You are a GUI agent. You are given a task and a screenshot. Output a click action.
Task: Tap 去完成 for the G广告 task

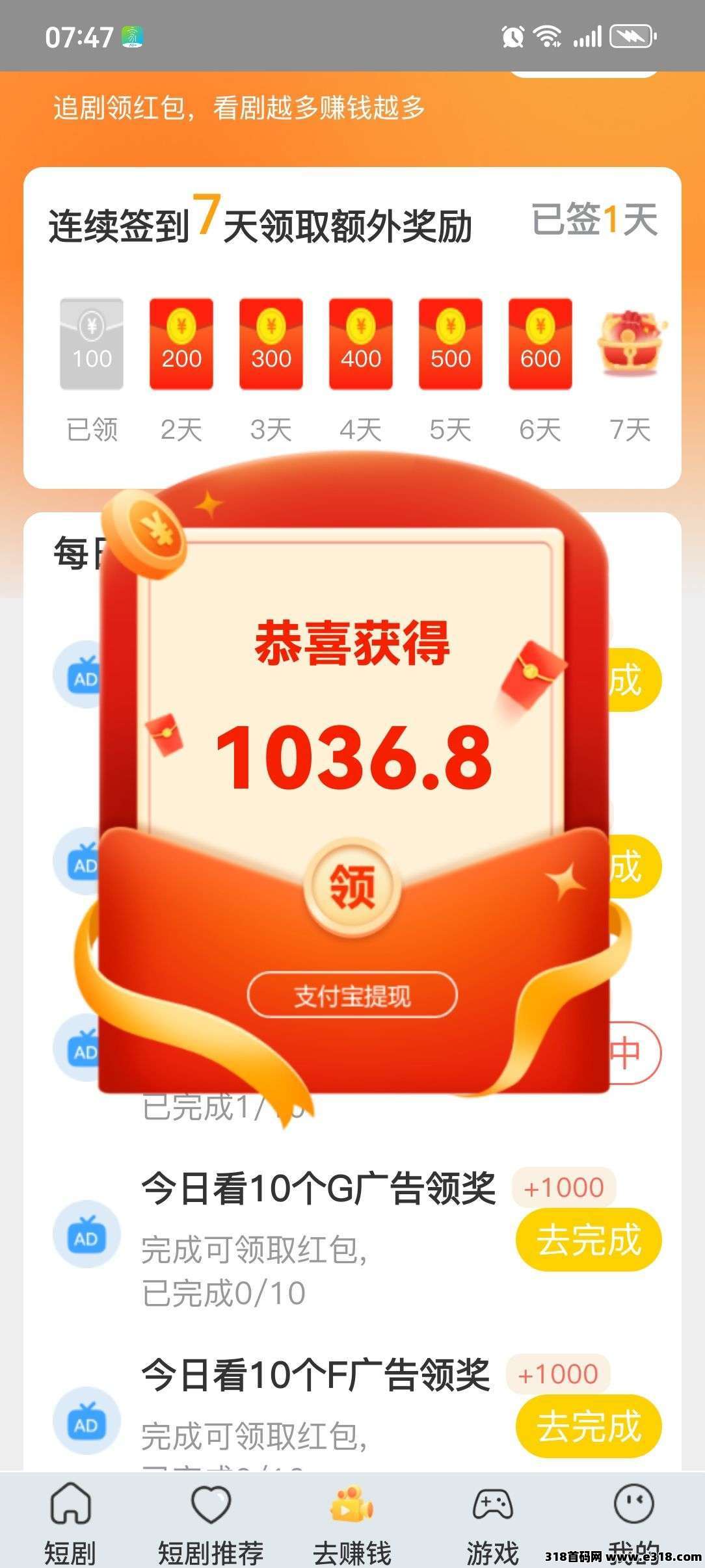click(588, 1239)
